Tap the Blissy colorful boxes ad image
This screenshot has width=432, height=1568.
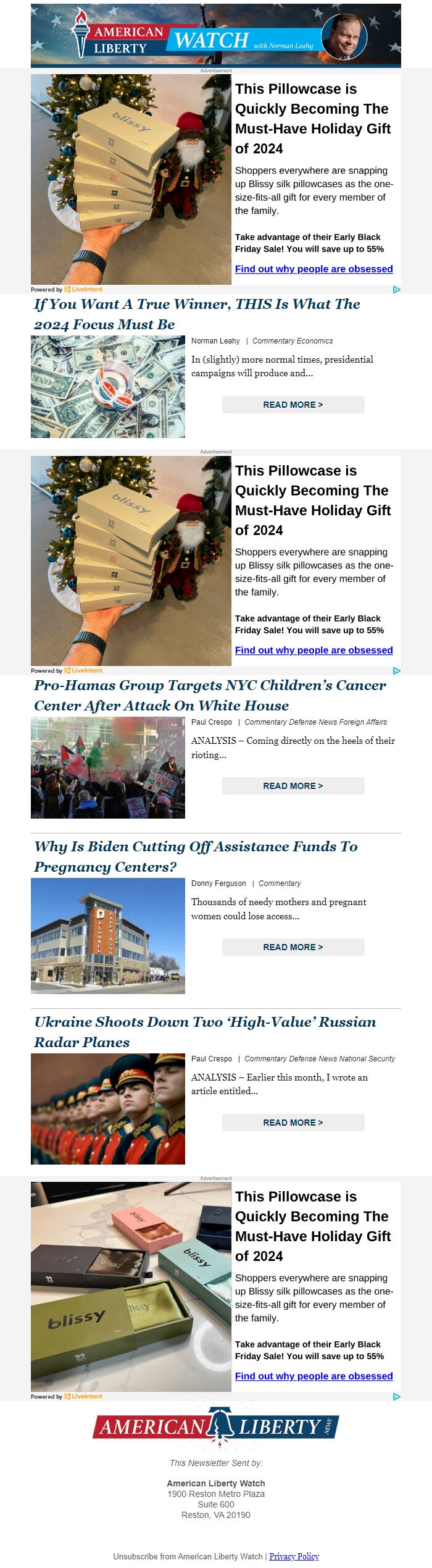pyautogui.click(x=131, y=1287)
